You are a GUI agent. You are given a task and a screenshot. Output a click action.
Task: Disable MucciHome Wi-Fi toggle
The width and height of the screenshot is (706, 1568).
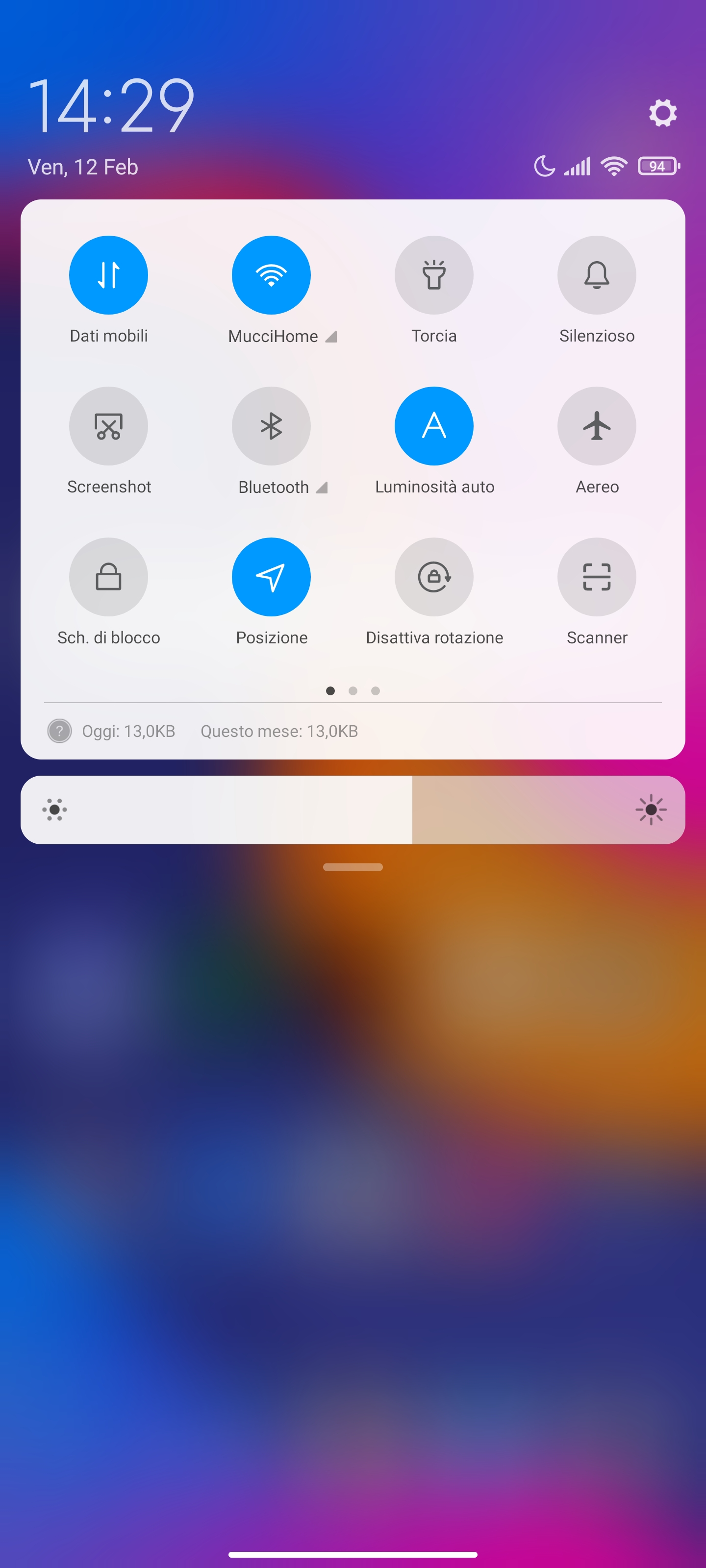pos(271,275)
